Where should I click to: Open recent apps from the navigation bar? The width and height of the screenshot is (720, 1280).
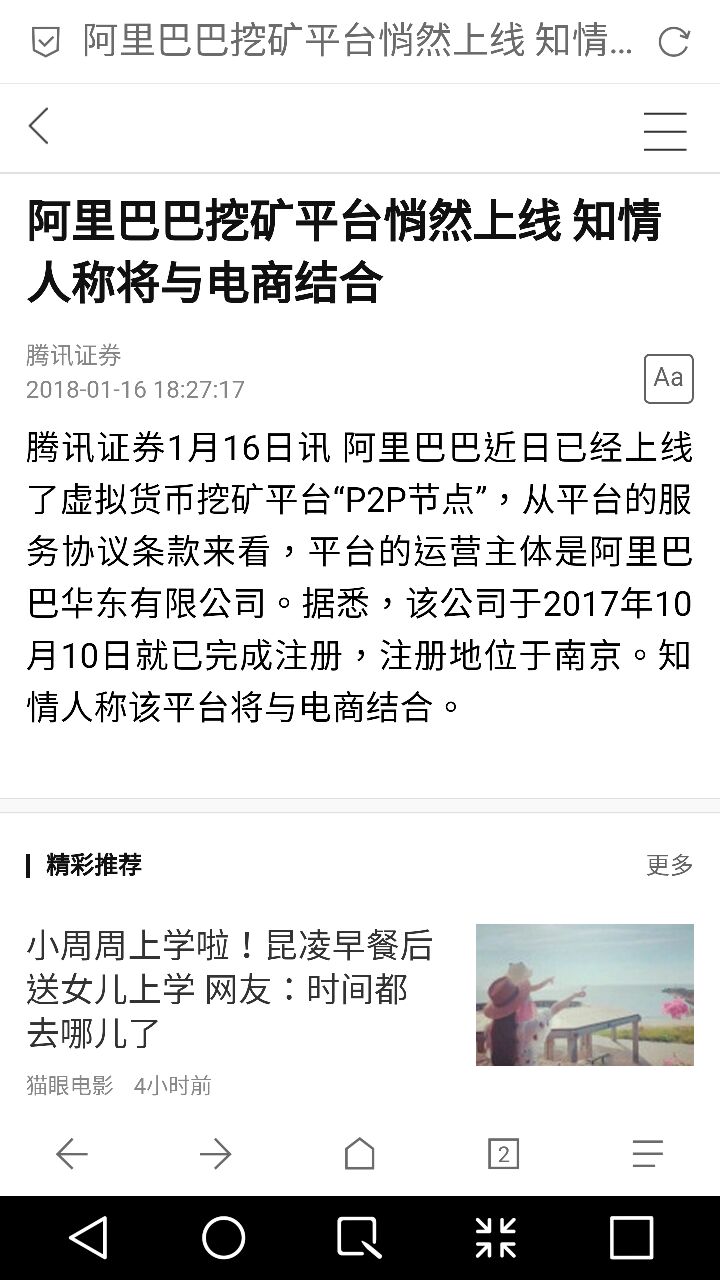coord(631,1238)
